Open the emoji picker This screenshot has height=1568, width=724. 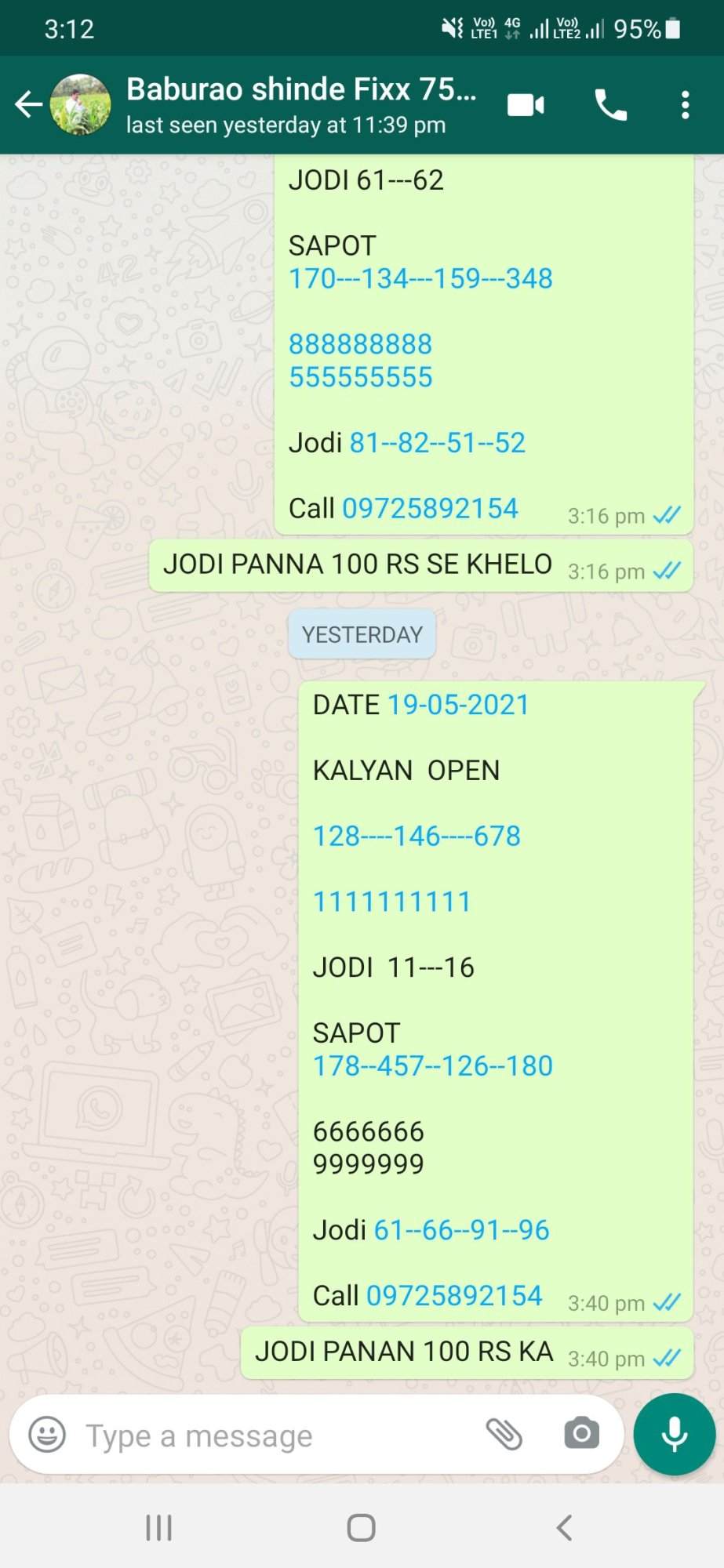click(x=47, y=1435)
